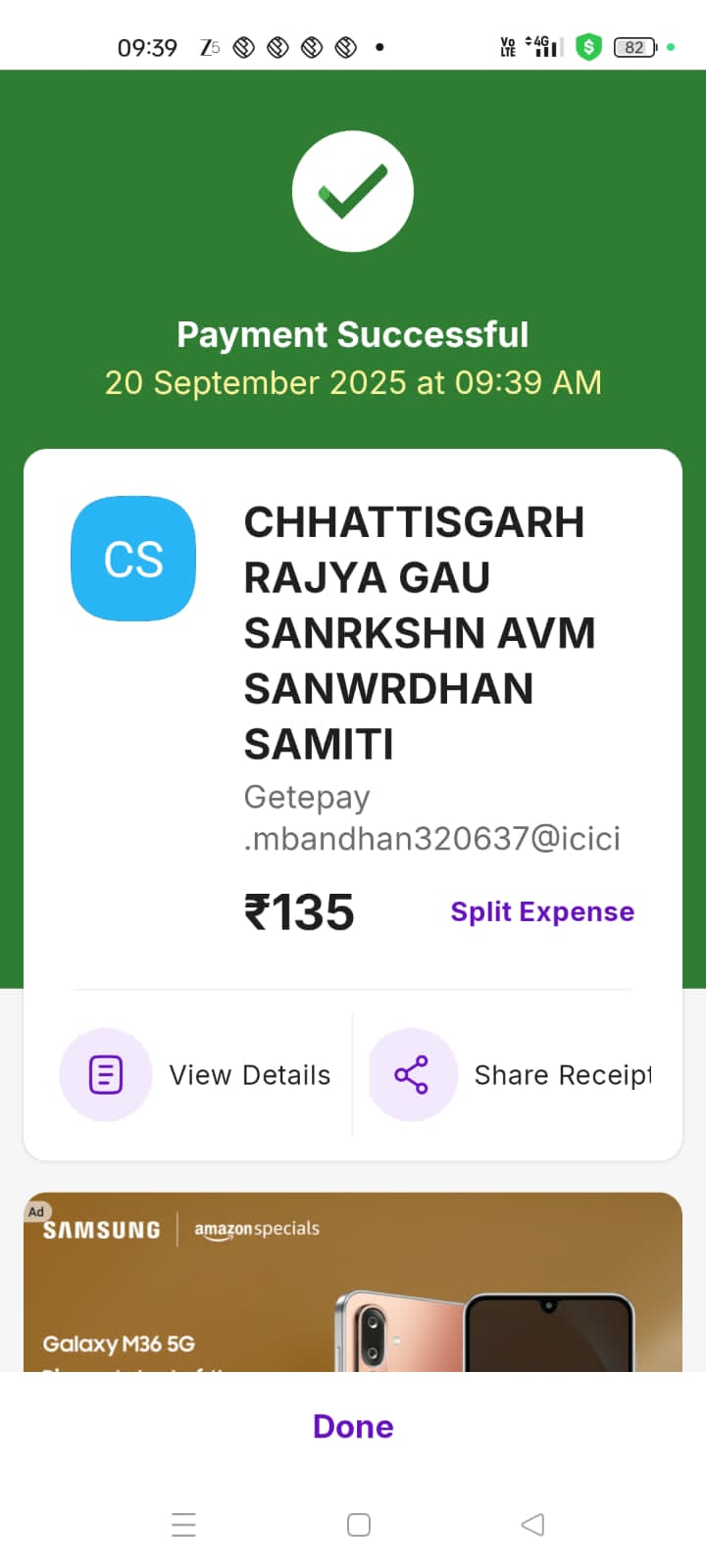This screenshot has width=706, height=1568.
Task: Go to home screen via system button
Action: click(359, 1525)
